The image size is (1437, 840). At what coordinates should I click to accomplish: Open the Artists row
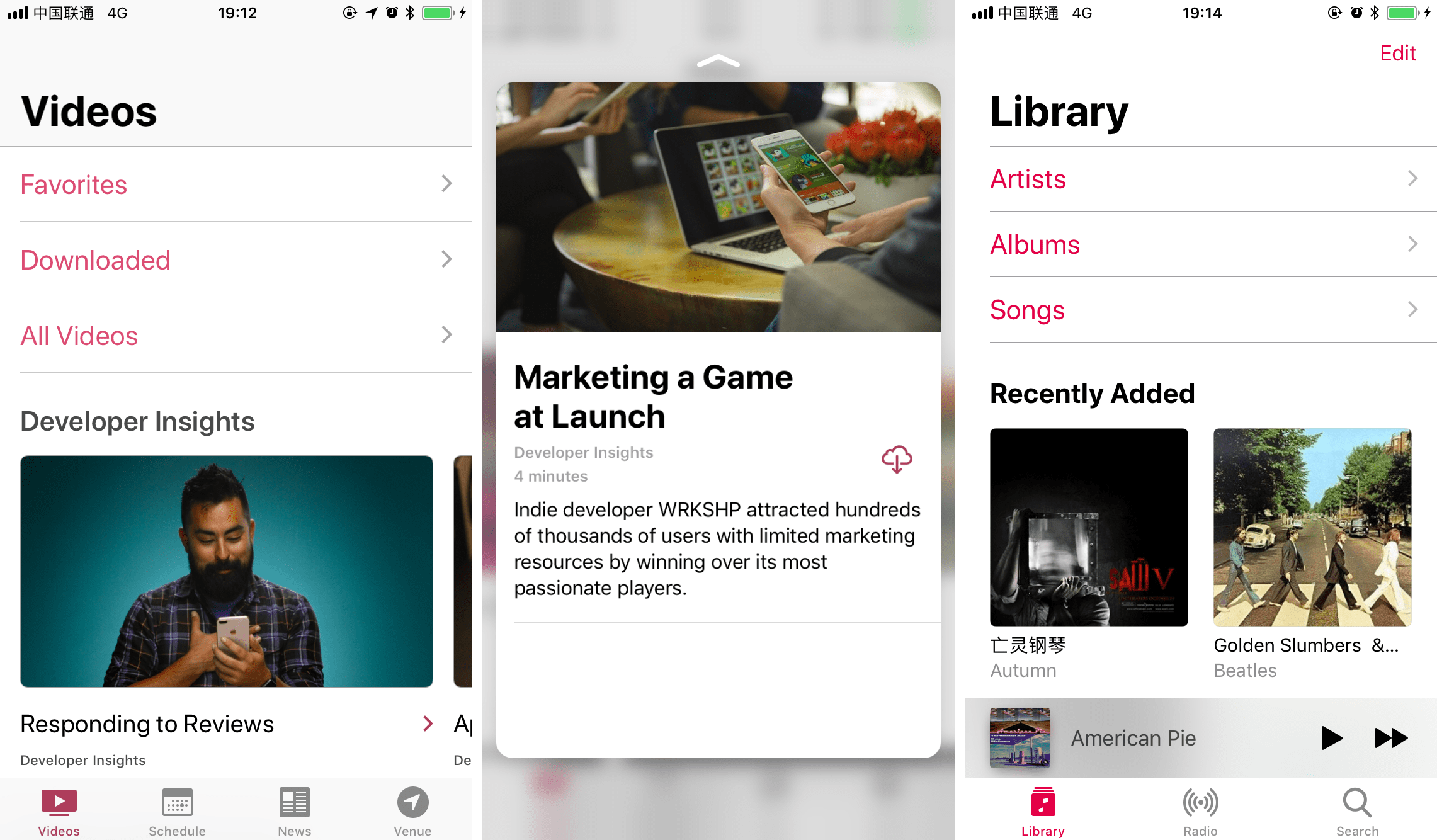click(x=1203, y=179)
